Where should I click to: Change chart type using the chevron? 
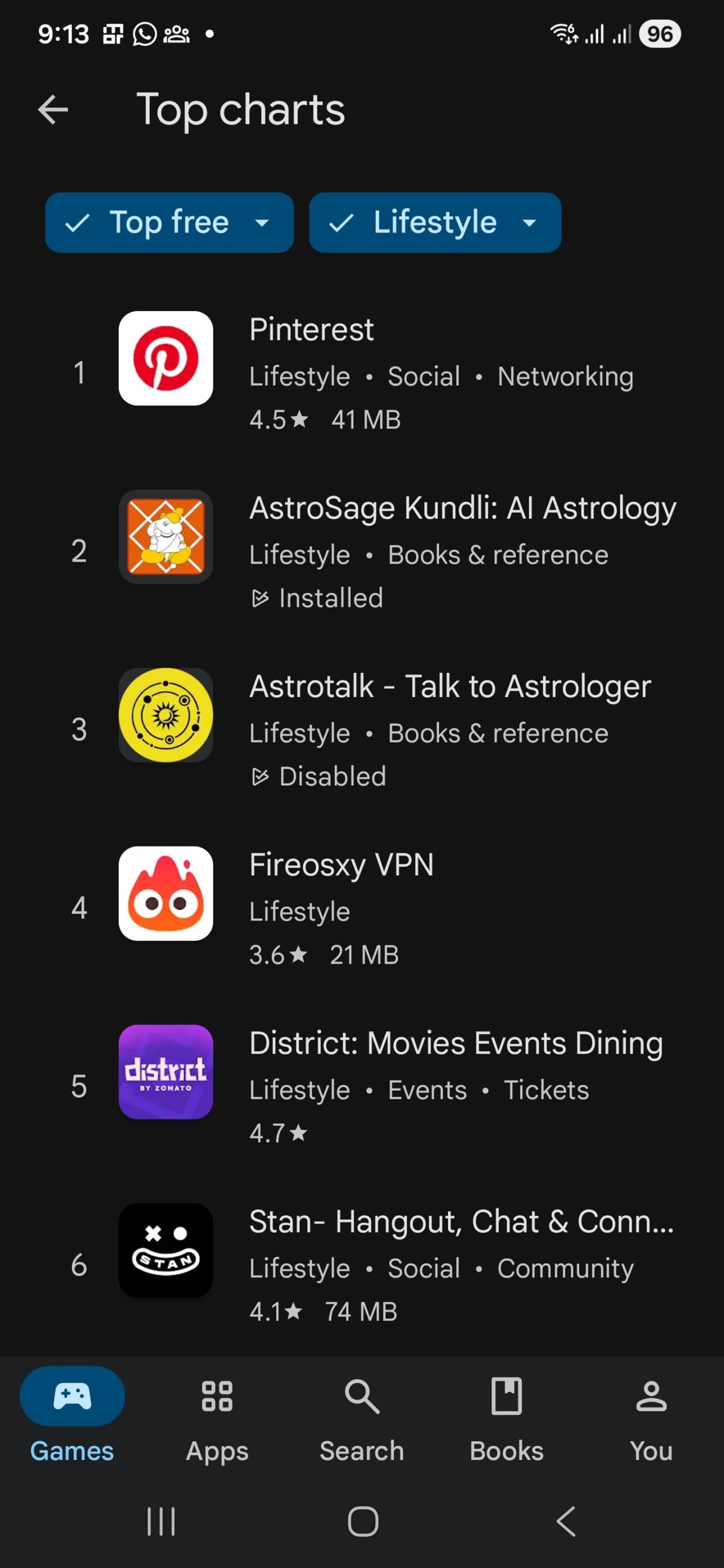pos(261,223)
